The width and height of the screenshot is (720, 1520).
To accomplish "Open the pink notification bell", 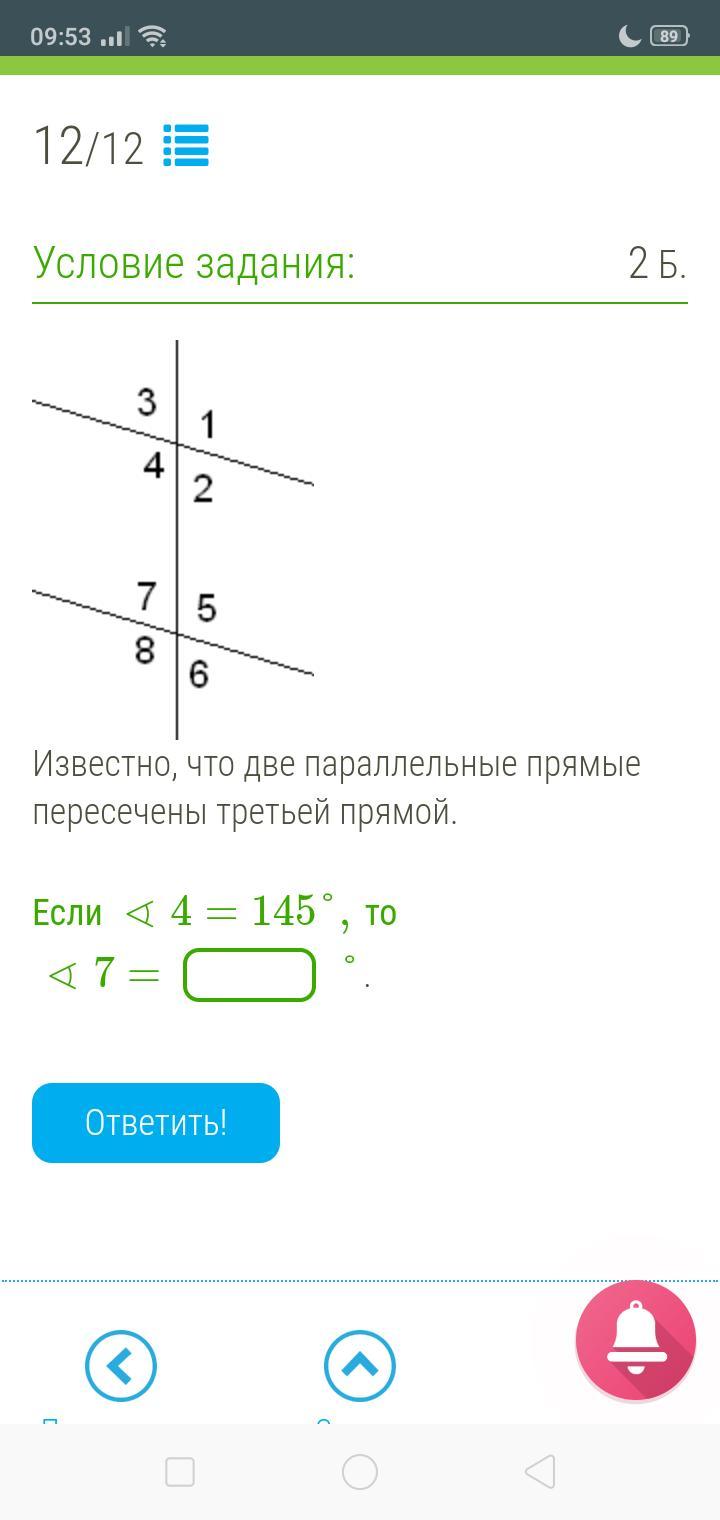I will (x=636, y=1341).
